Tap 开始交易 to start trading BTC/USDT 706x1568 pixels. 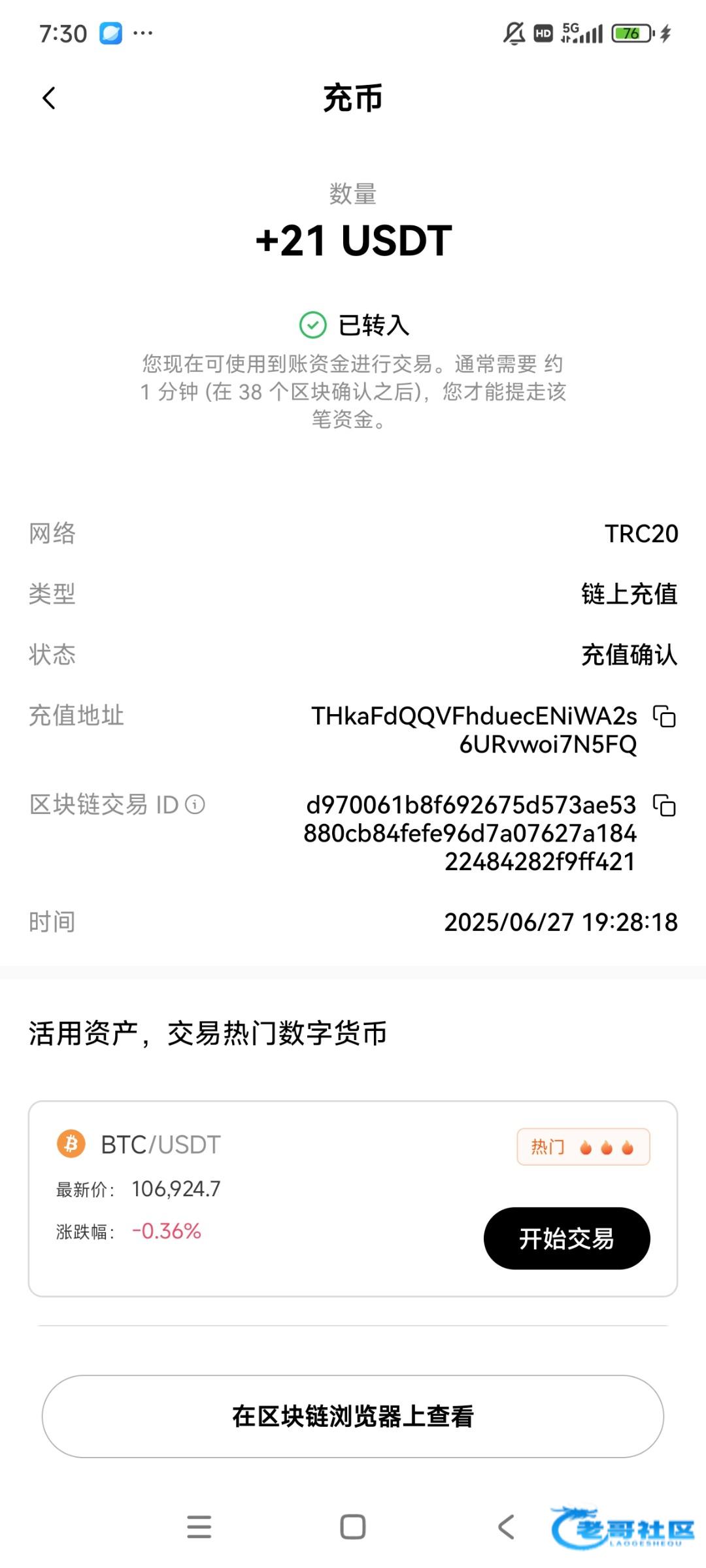point(567,1238)
